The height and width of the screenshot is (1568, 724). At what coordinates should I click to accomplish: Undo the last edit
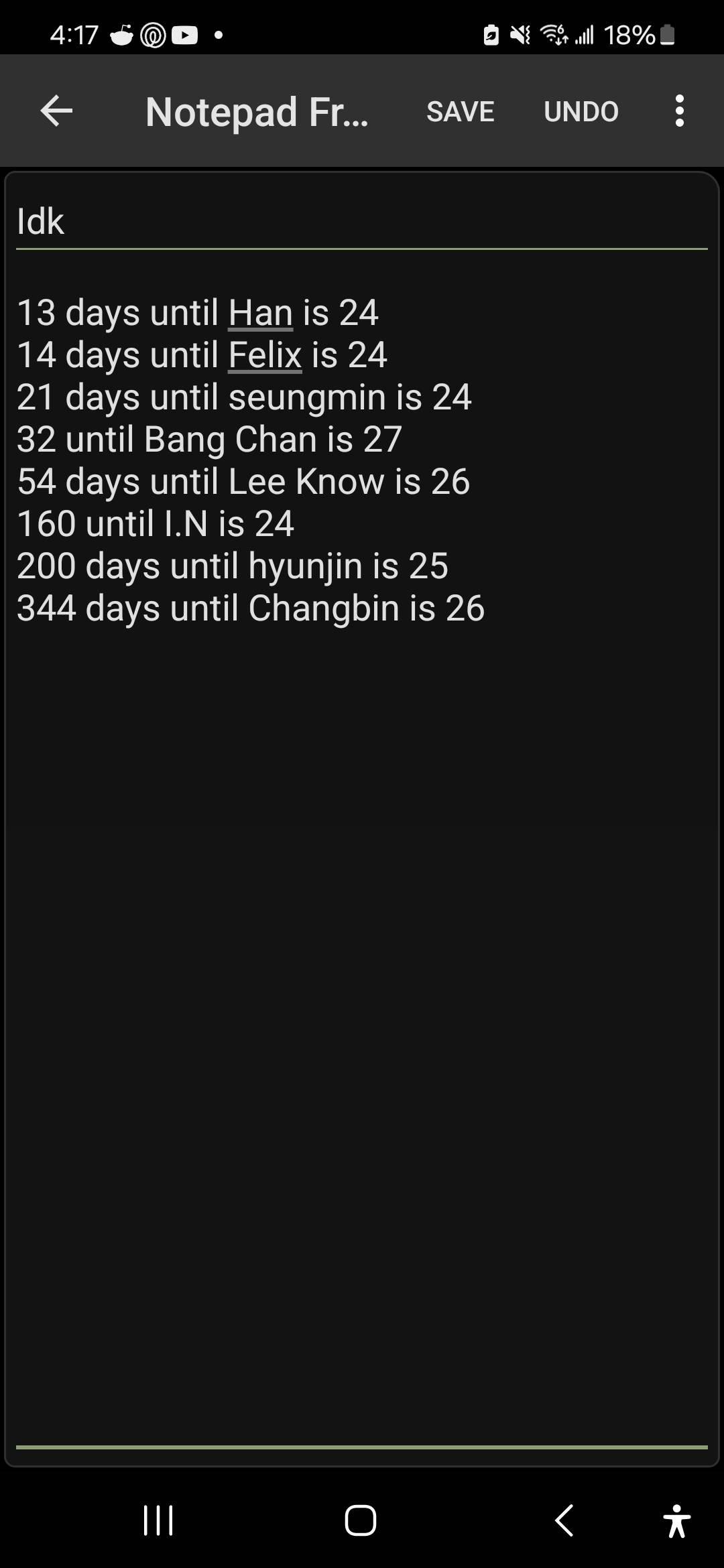[581, 111]
